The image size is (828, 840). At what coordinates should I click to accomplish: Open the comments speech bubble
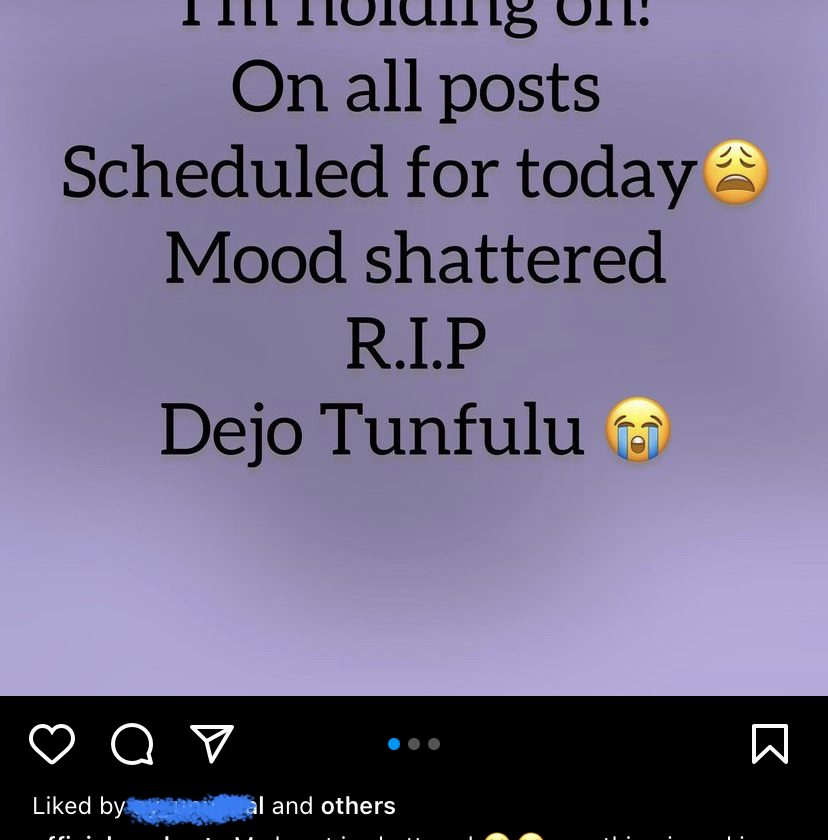132,744
